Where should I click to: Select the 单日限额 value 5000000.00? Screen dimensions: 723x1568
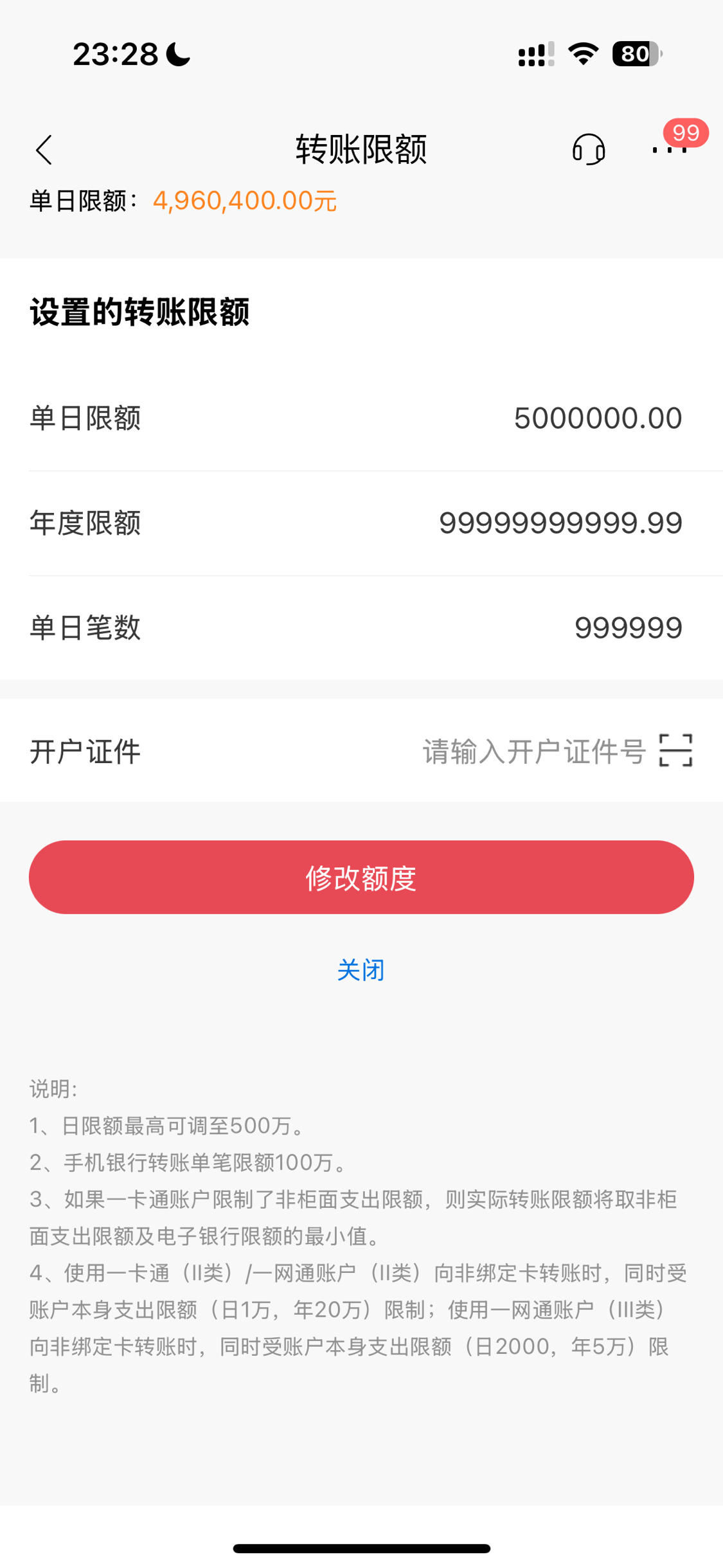[598, 418]
